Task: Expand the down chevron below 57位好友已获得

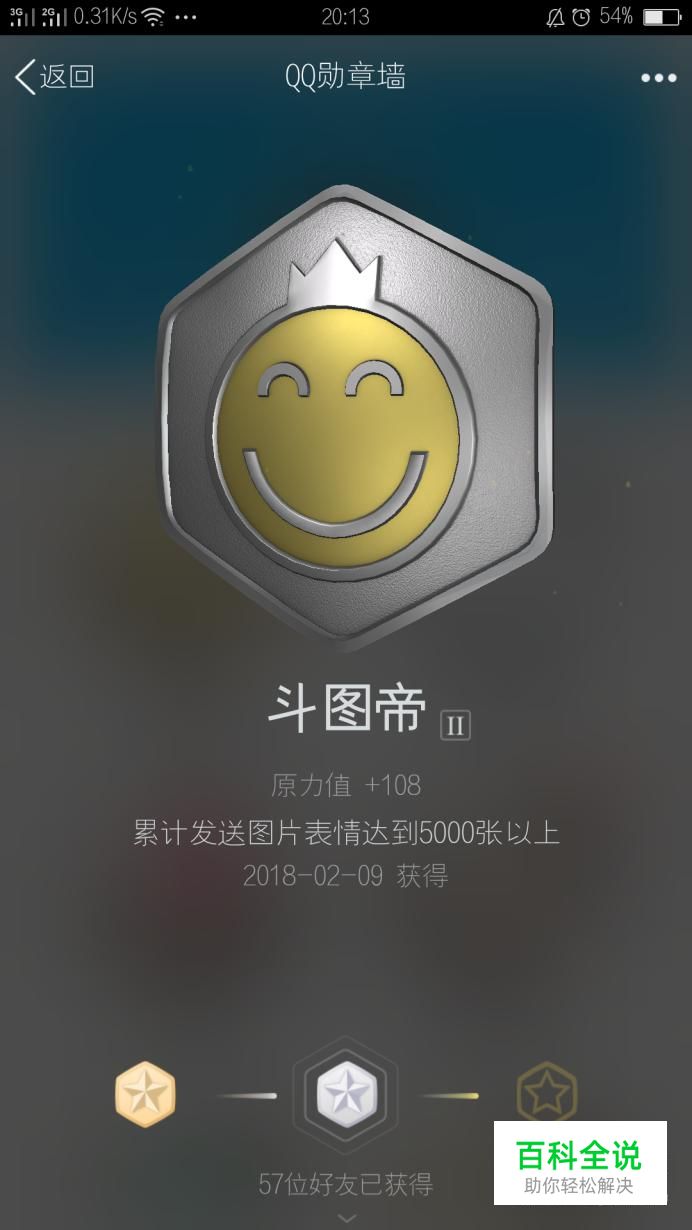Action: [346, 1217]
